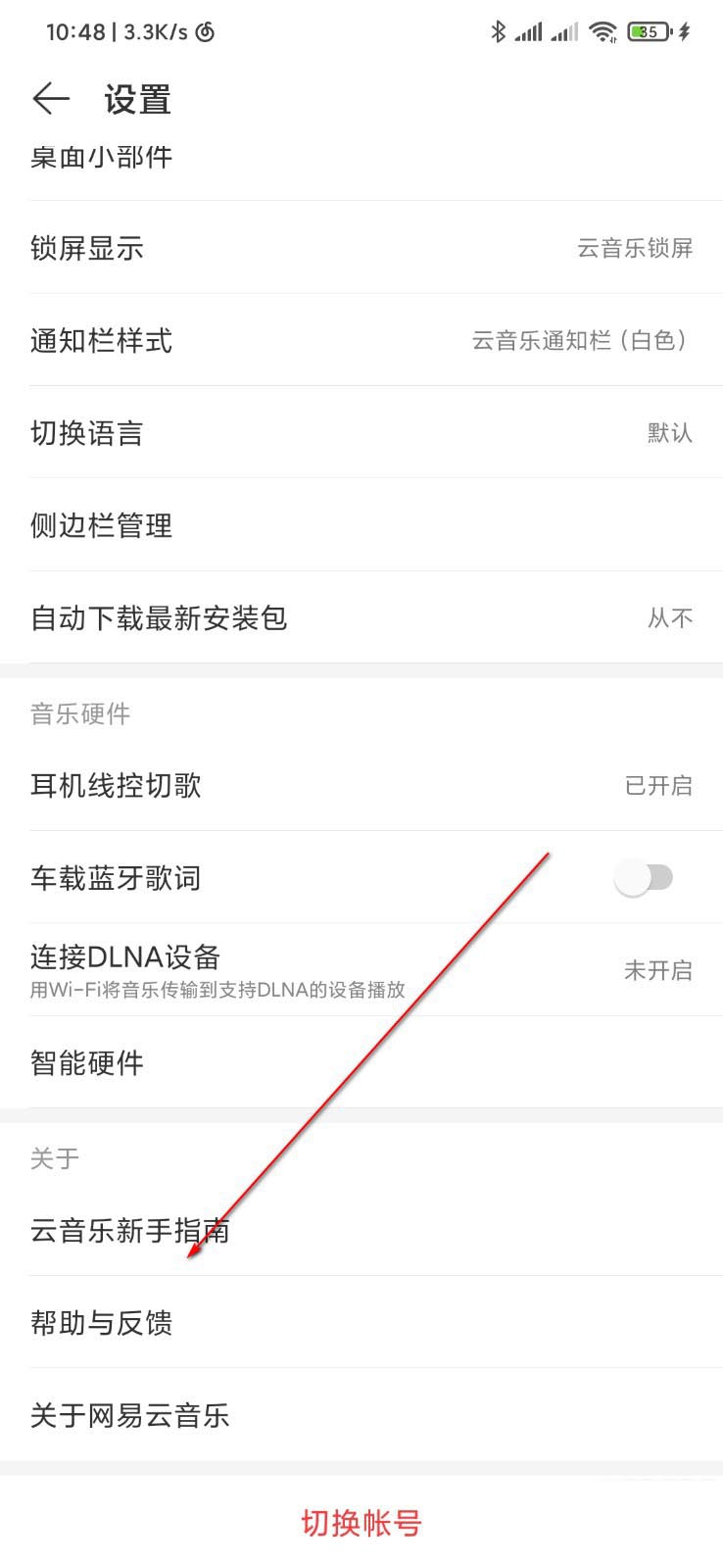The height and width of the screenshot is (1568, 723).
Task: Open 帮助与反馈
Action: click(361, 1323)
